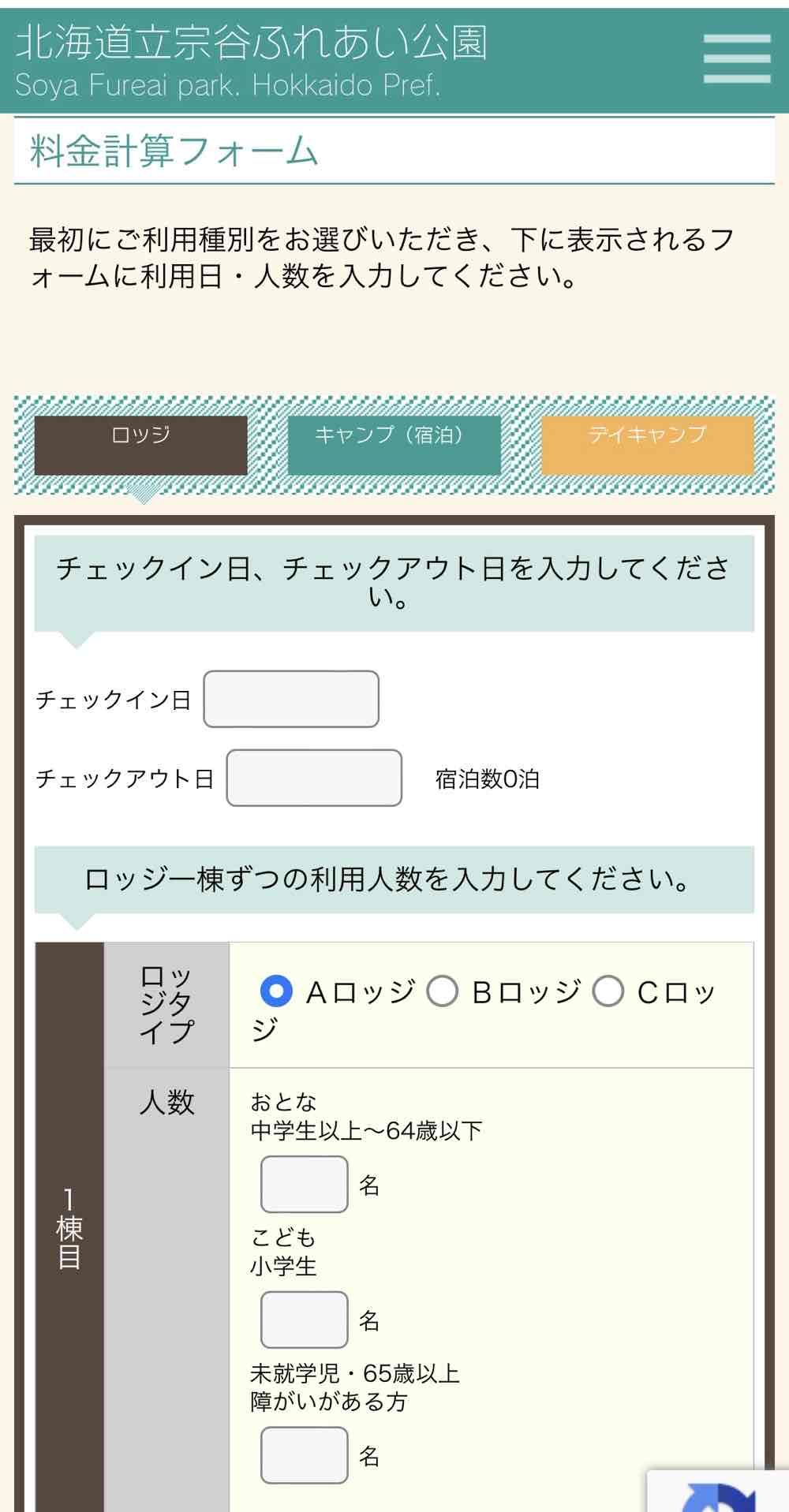The image size is (789, 1512).
Task: Tap the チェックイン日 date field
Action: (x=291, y=699)
